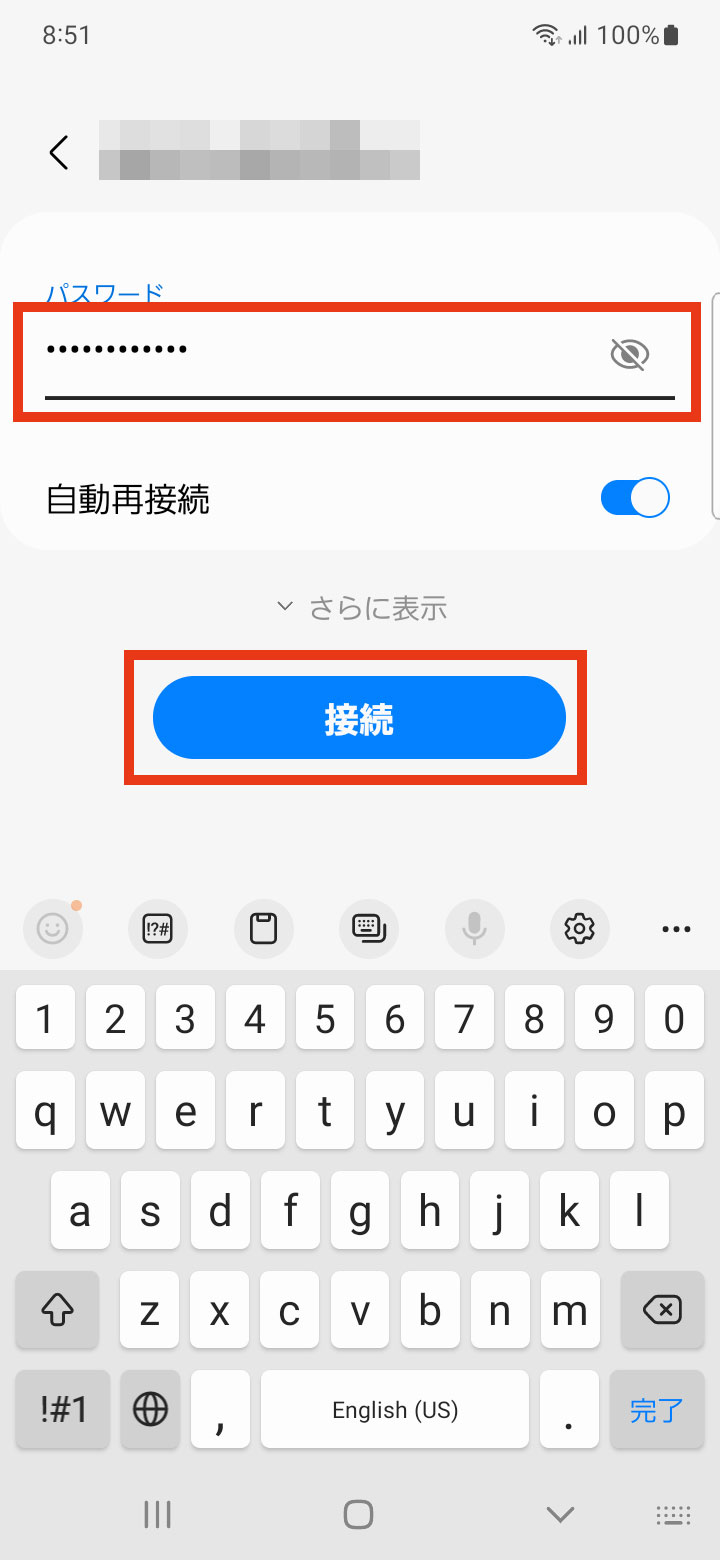
Task: Tap the 接続 connect button
Action: (x=359, y=718)
